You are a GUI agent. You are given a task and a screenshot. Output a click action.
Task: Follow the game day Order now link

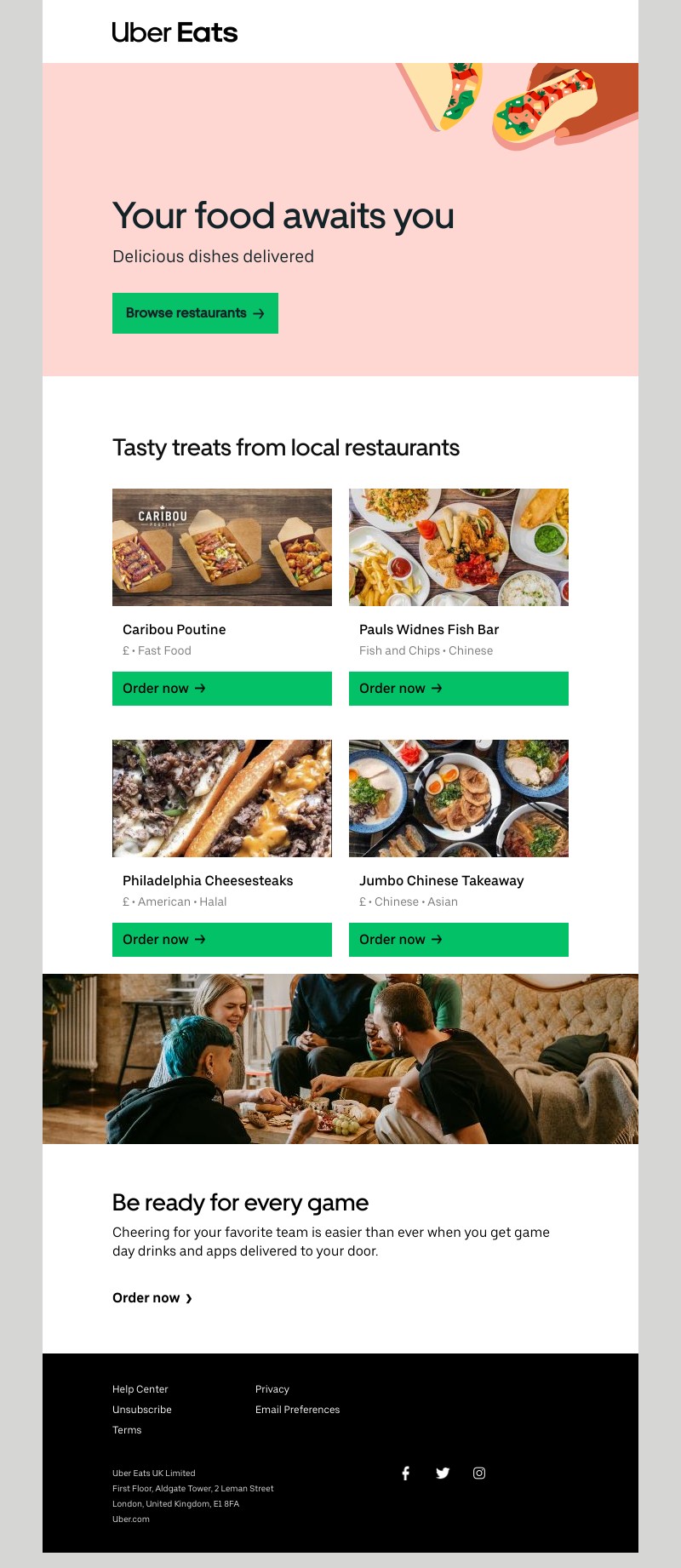pos(152,1297)
